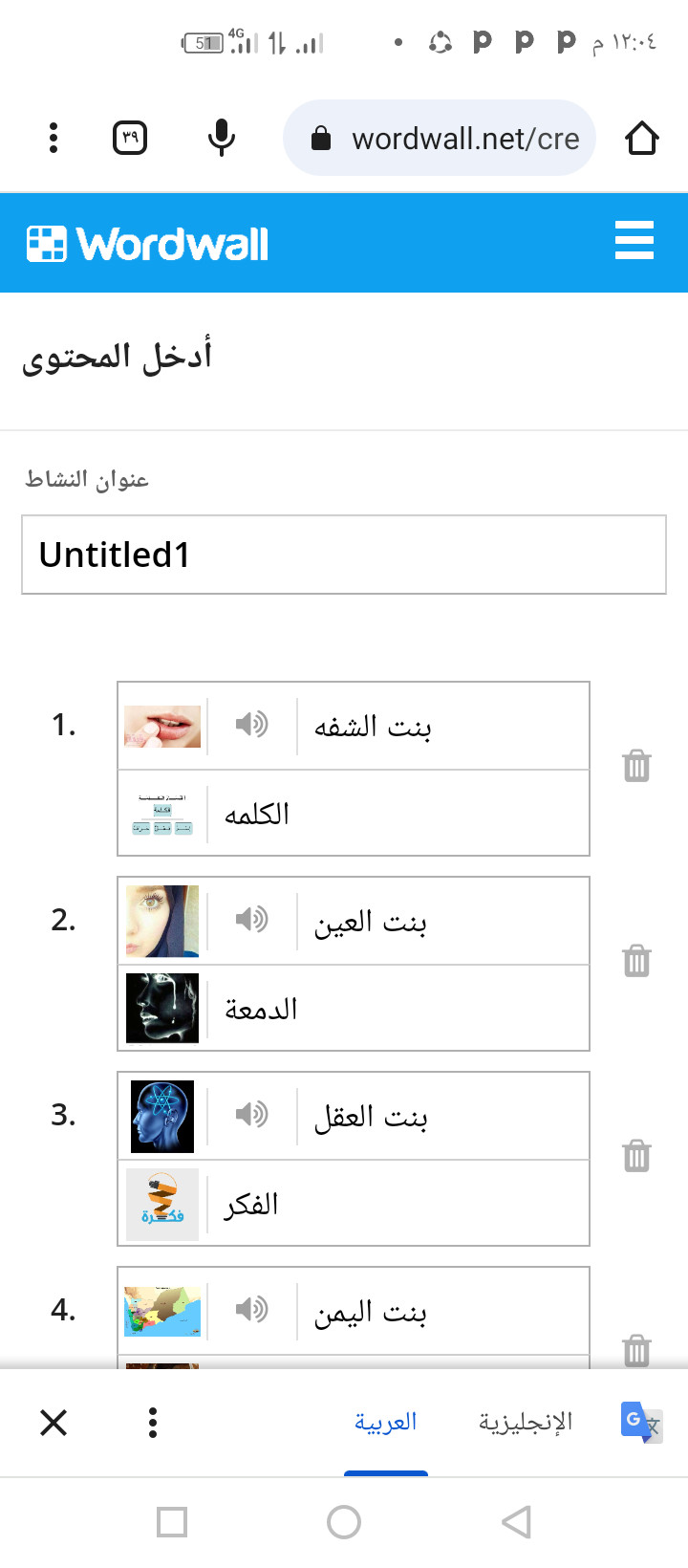Edit the بنت اليمن text field
Image resolution: width=688 pixels, height=1568 pixels.
443,1312
